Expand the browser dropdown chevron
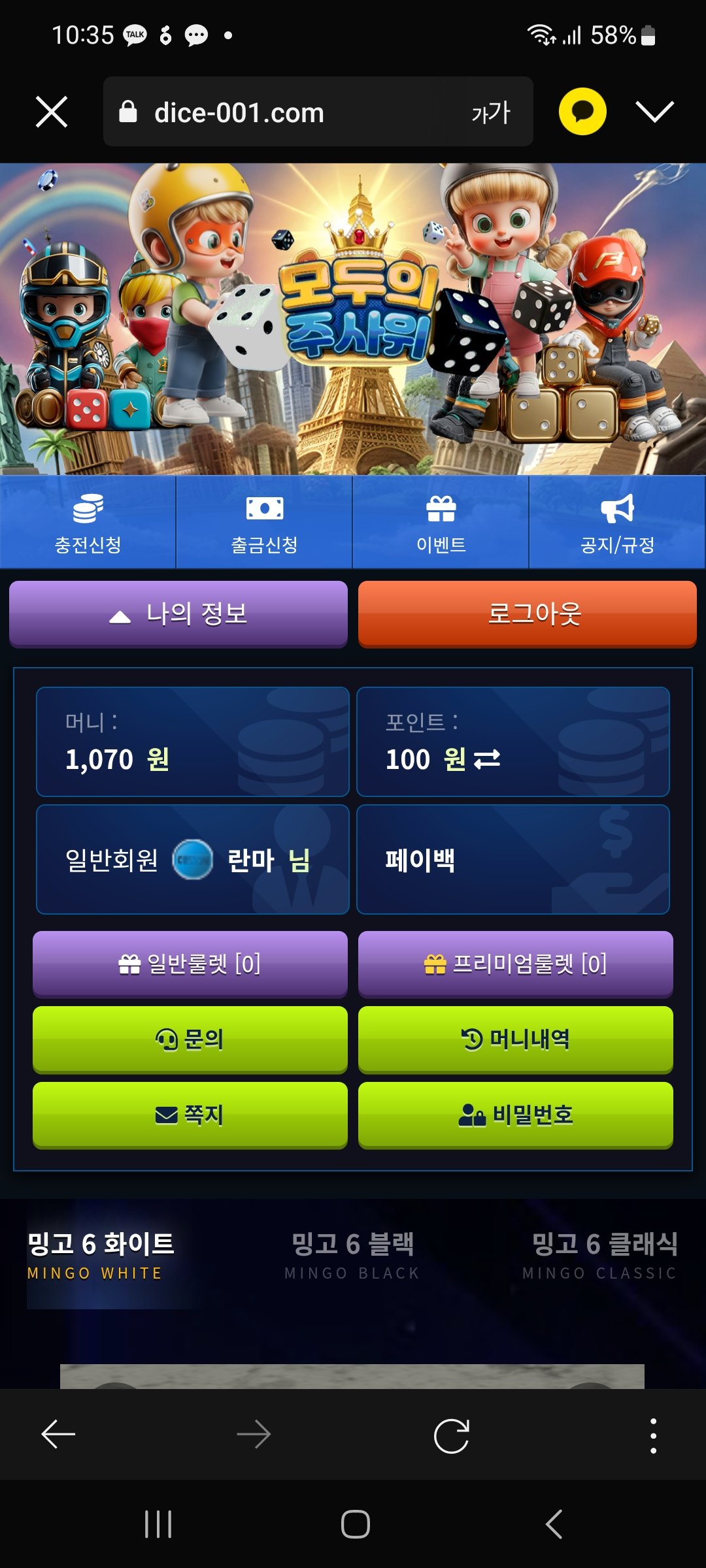This screenshot has height=1568, width=706. coord(654,112)
